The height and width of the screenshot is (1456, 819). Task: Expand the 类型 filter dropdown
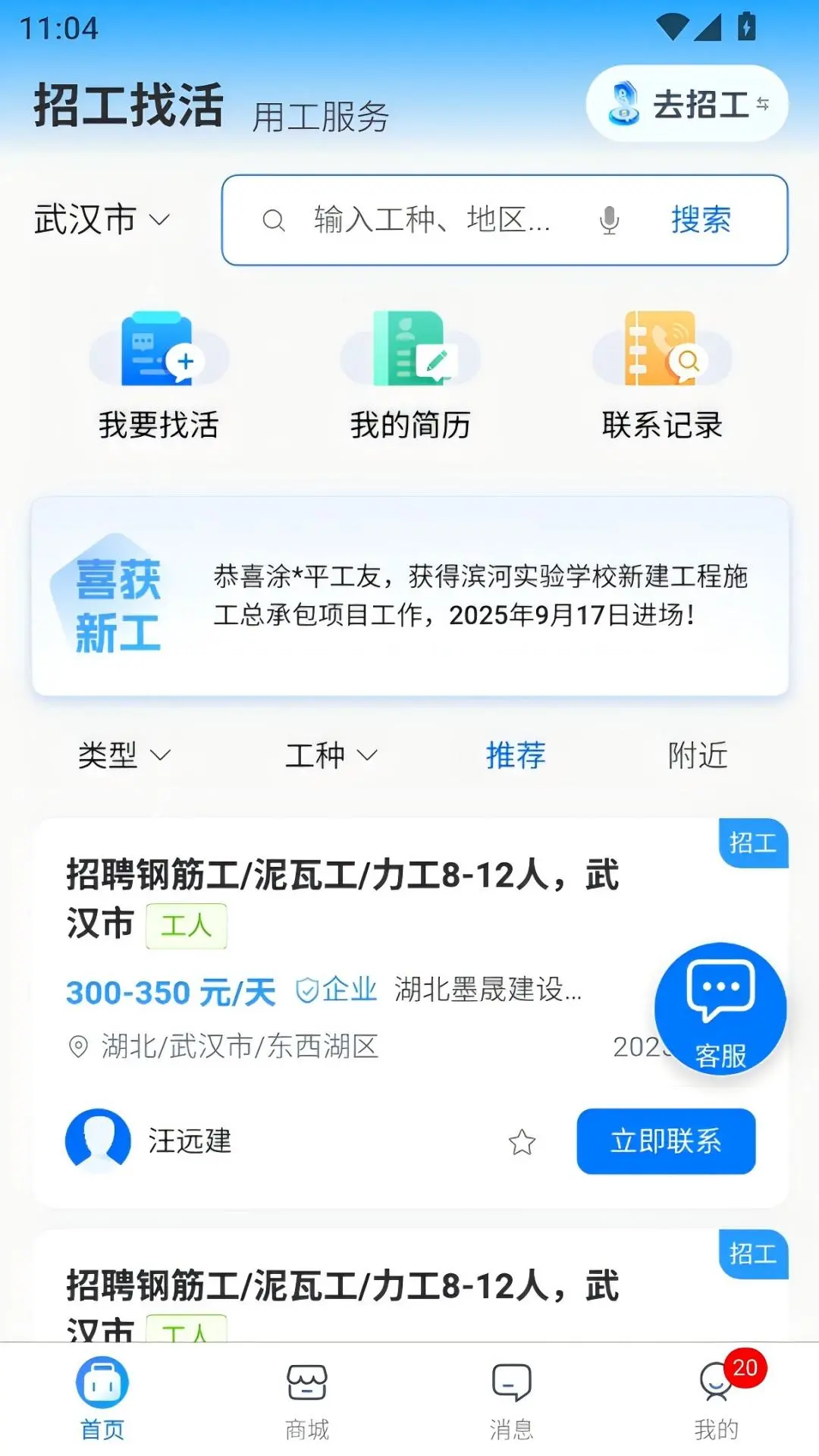[124, 755]
